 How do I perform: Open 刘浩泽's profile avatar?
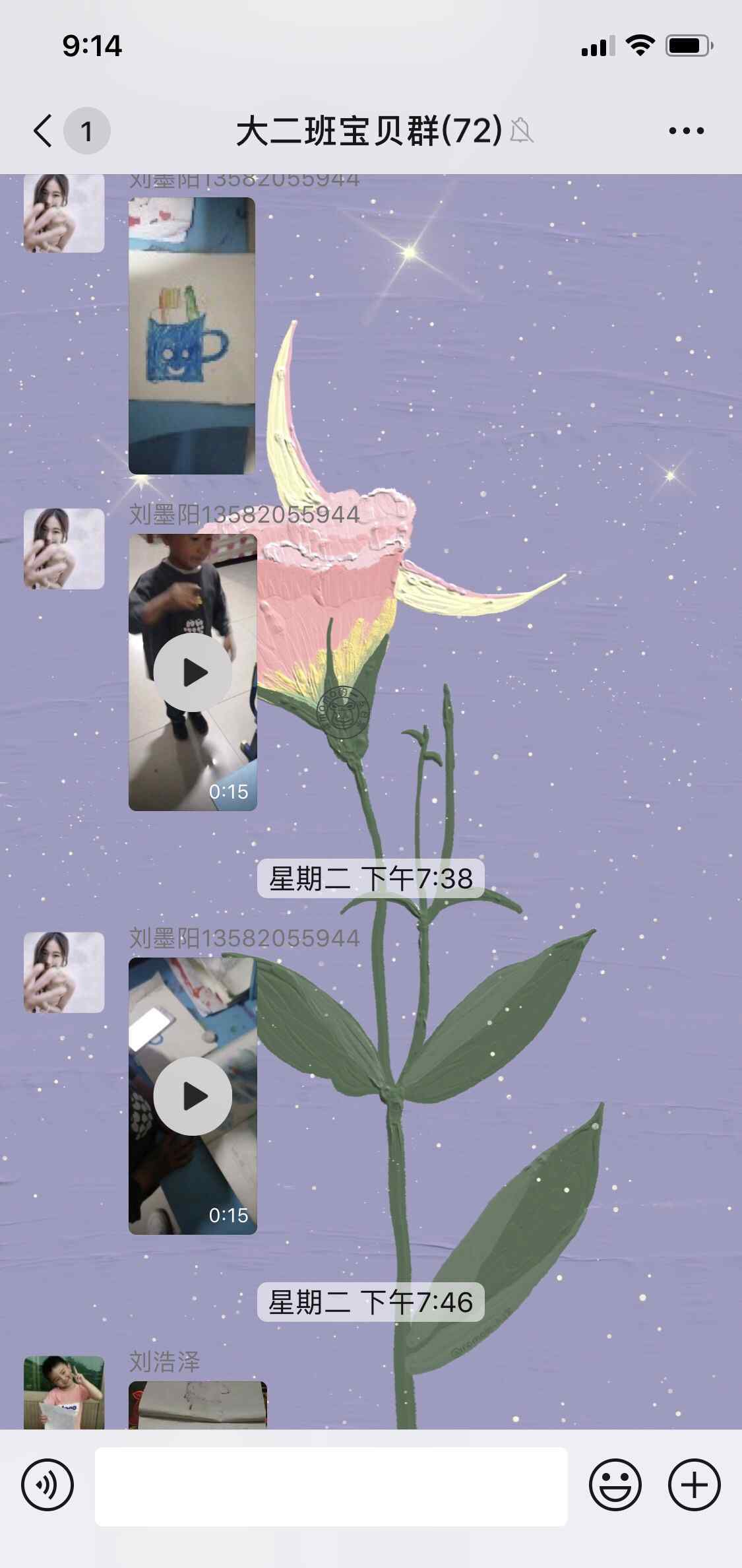click(64, 1392)
